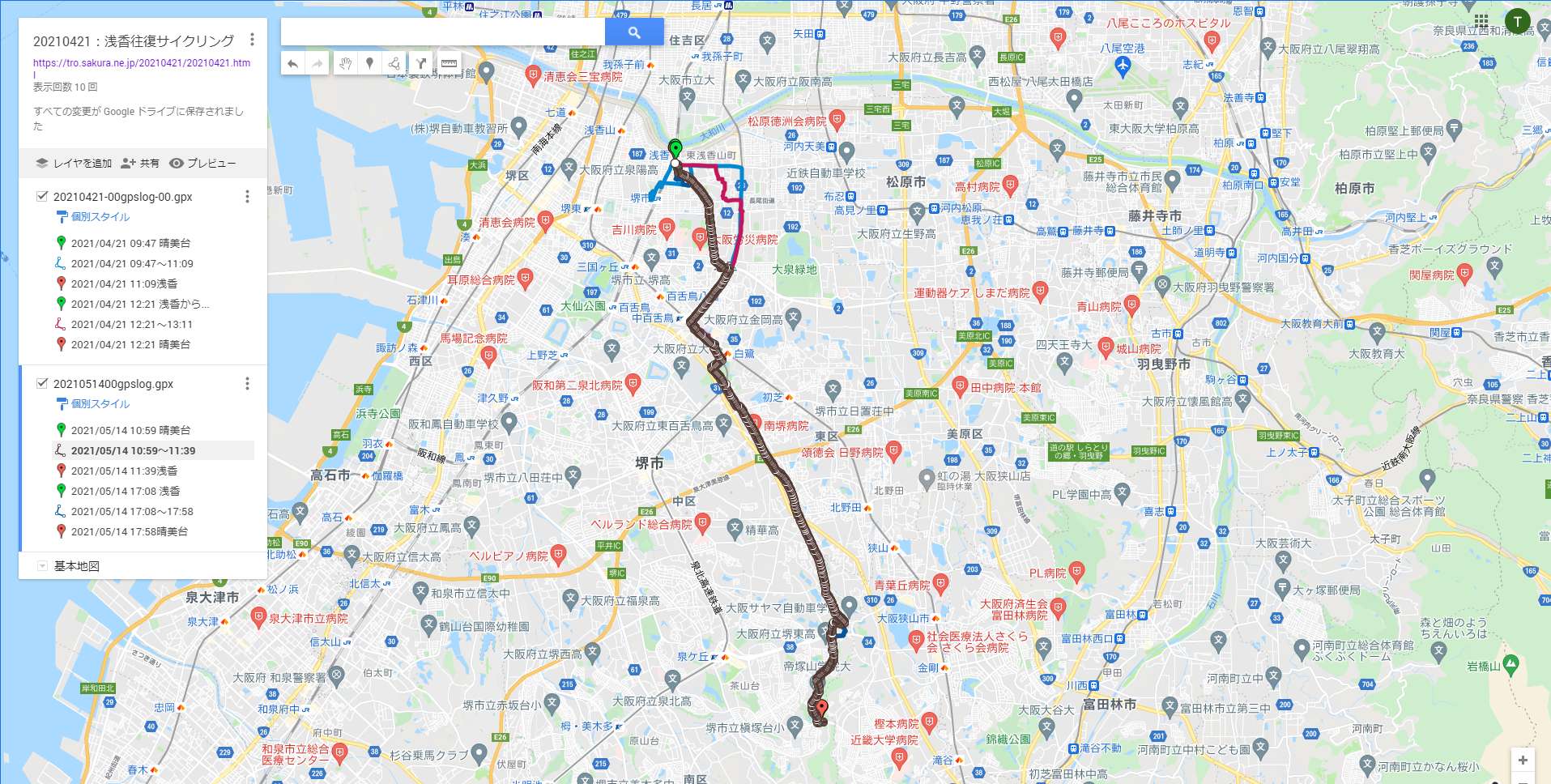Choose the add marker tool
1551x784 pixels.
pos(369,63)
